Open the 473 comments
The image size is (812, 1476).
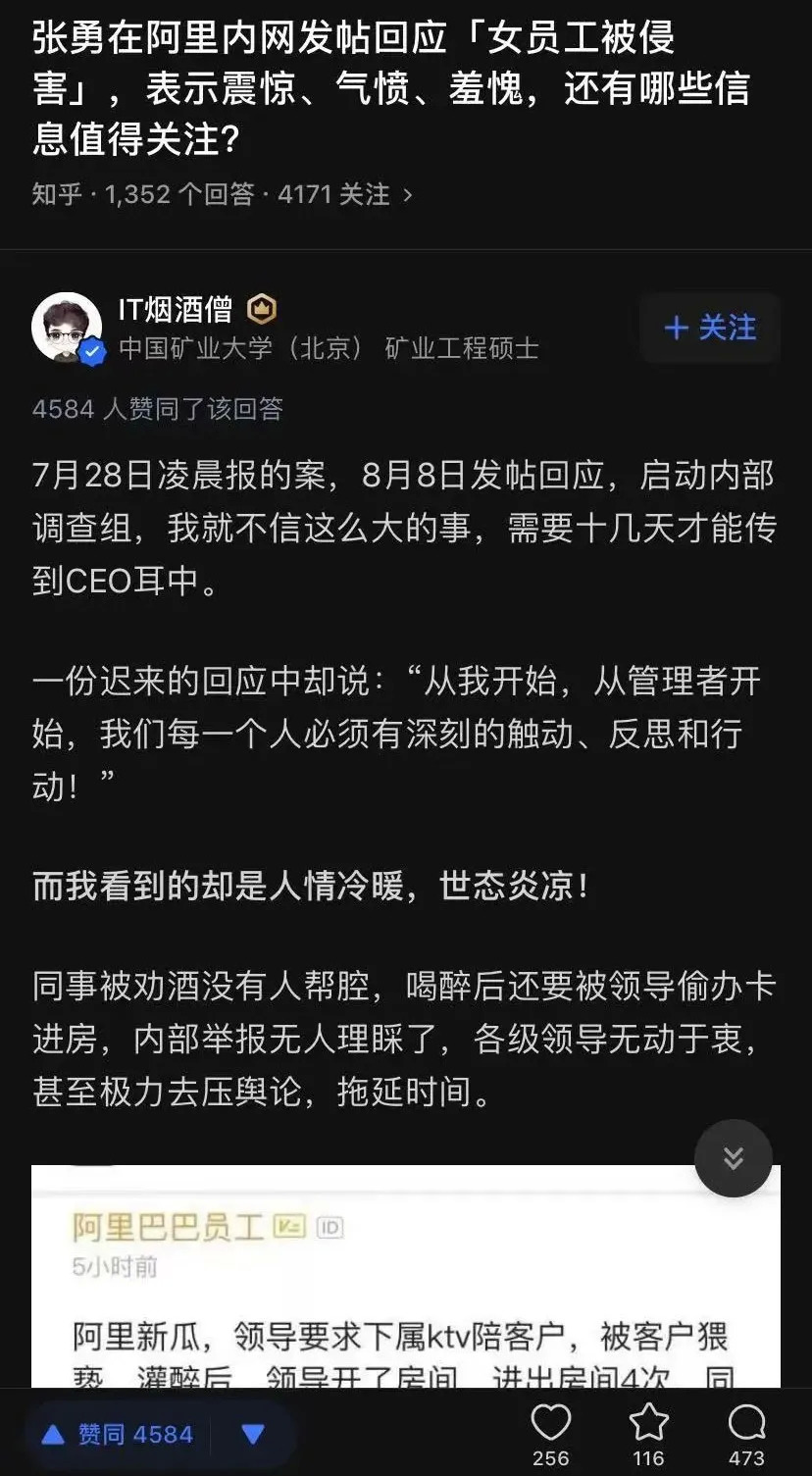(746, 1423)
